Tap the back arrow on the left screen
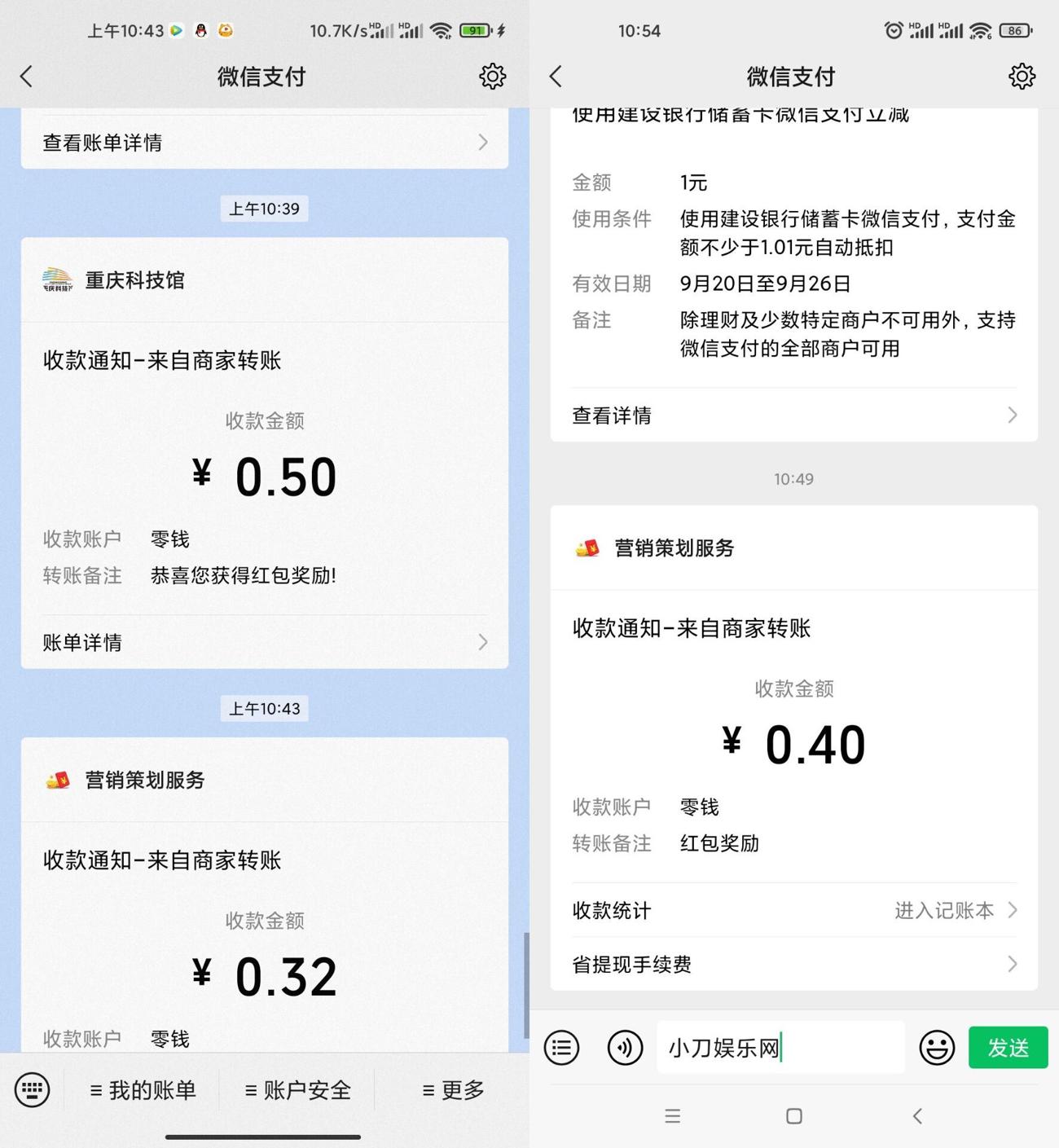The width and height of the screenshot is (1059, 1148). click(x=27, y=76)
